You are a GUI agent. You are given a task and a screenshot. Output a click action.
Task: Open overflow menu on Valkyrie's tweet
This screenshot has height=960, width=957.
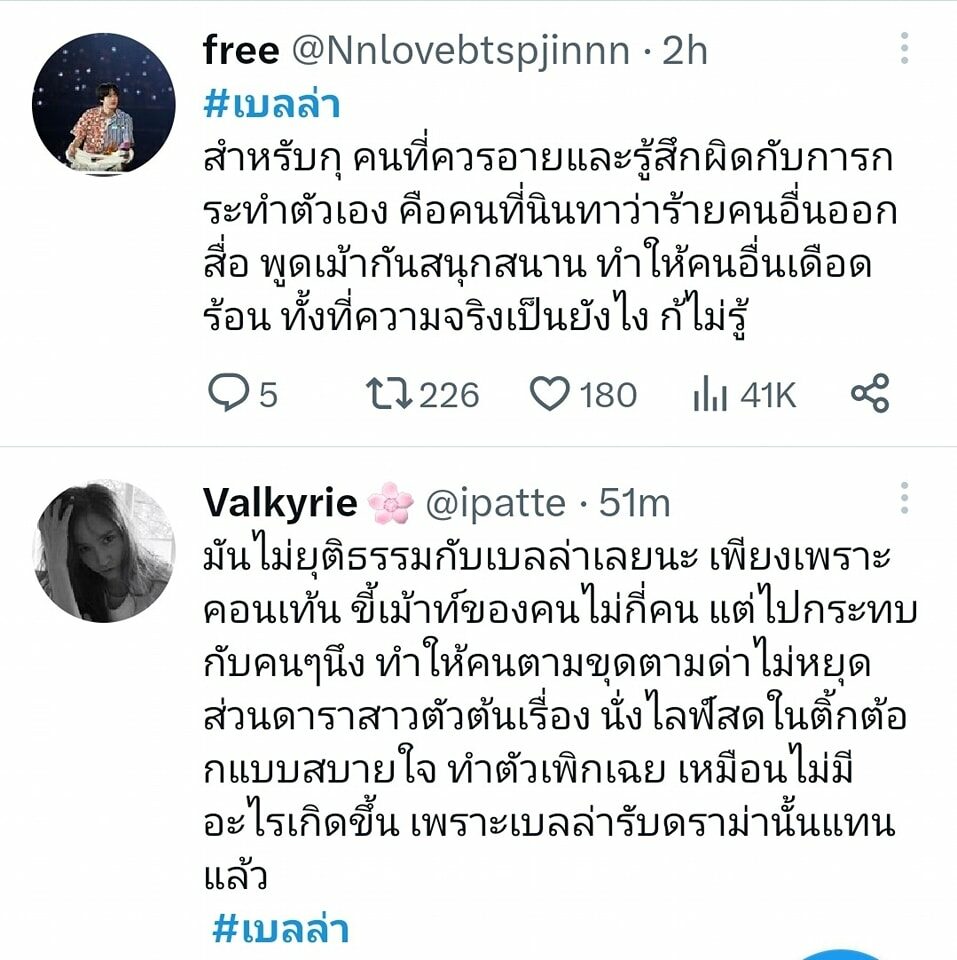click(x=904, y=499)
